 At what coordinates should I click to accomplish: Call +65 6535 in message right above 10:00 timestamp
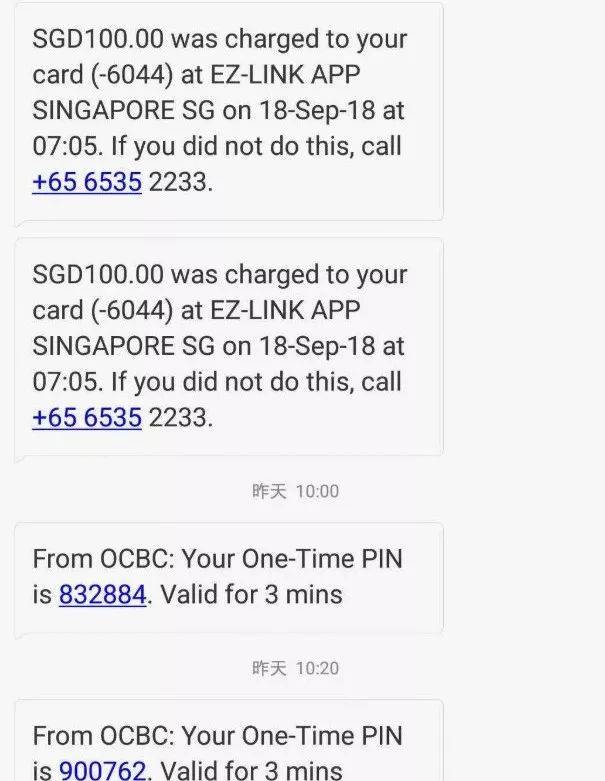pyautogui.click(x=87, y=417)
